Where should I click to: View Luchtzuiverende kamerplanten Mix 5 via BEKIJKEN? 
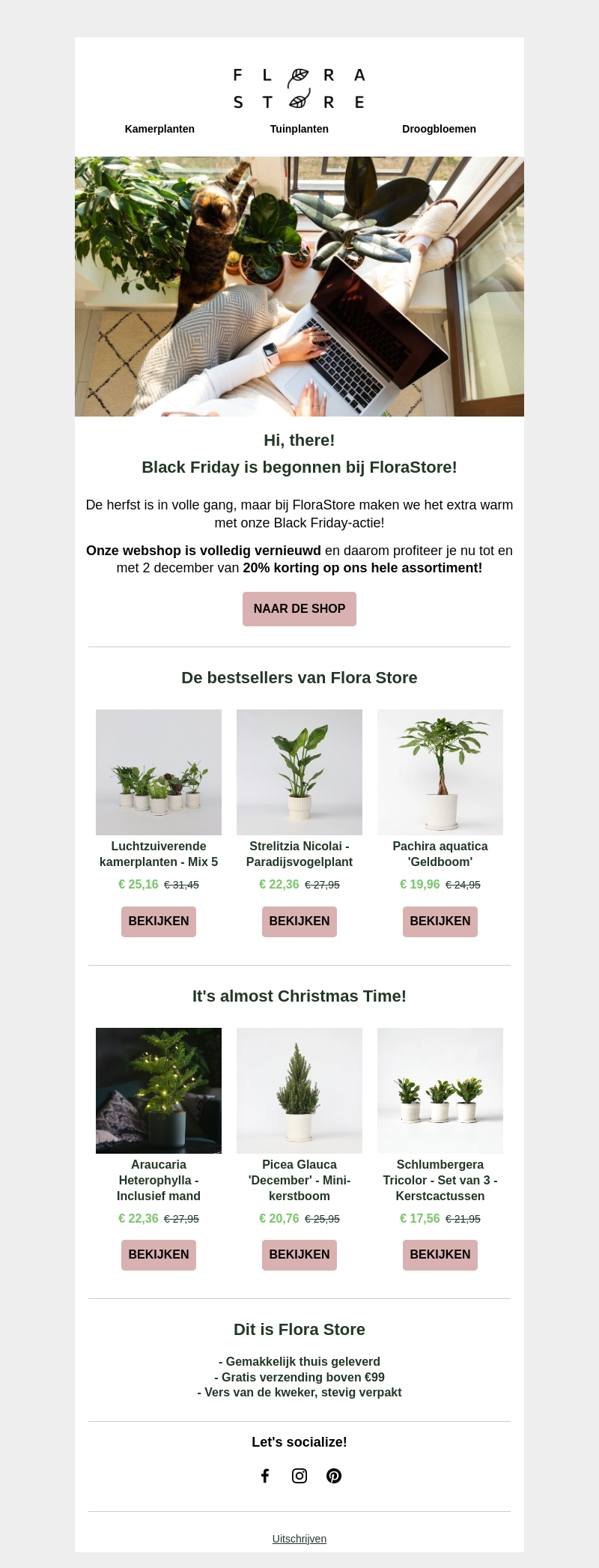coord(159,921)
